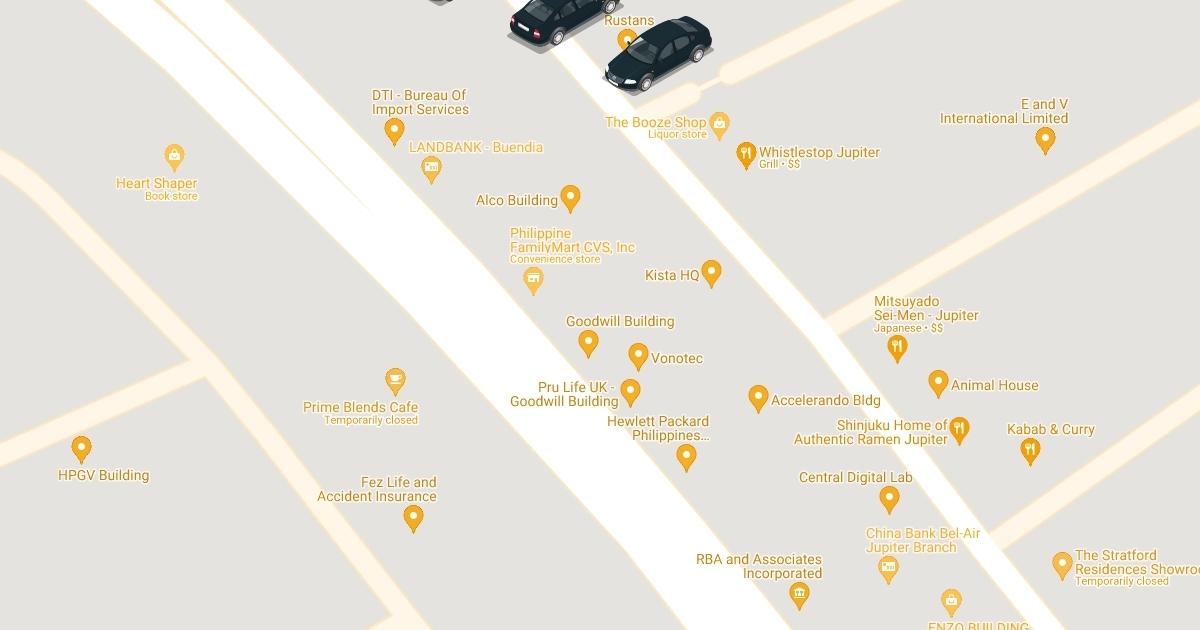Tap the HPGV Building pin
The width and height of the screenshot is (1200, 630).
[x=82, y=449]
